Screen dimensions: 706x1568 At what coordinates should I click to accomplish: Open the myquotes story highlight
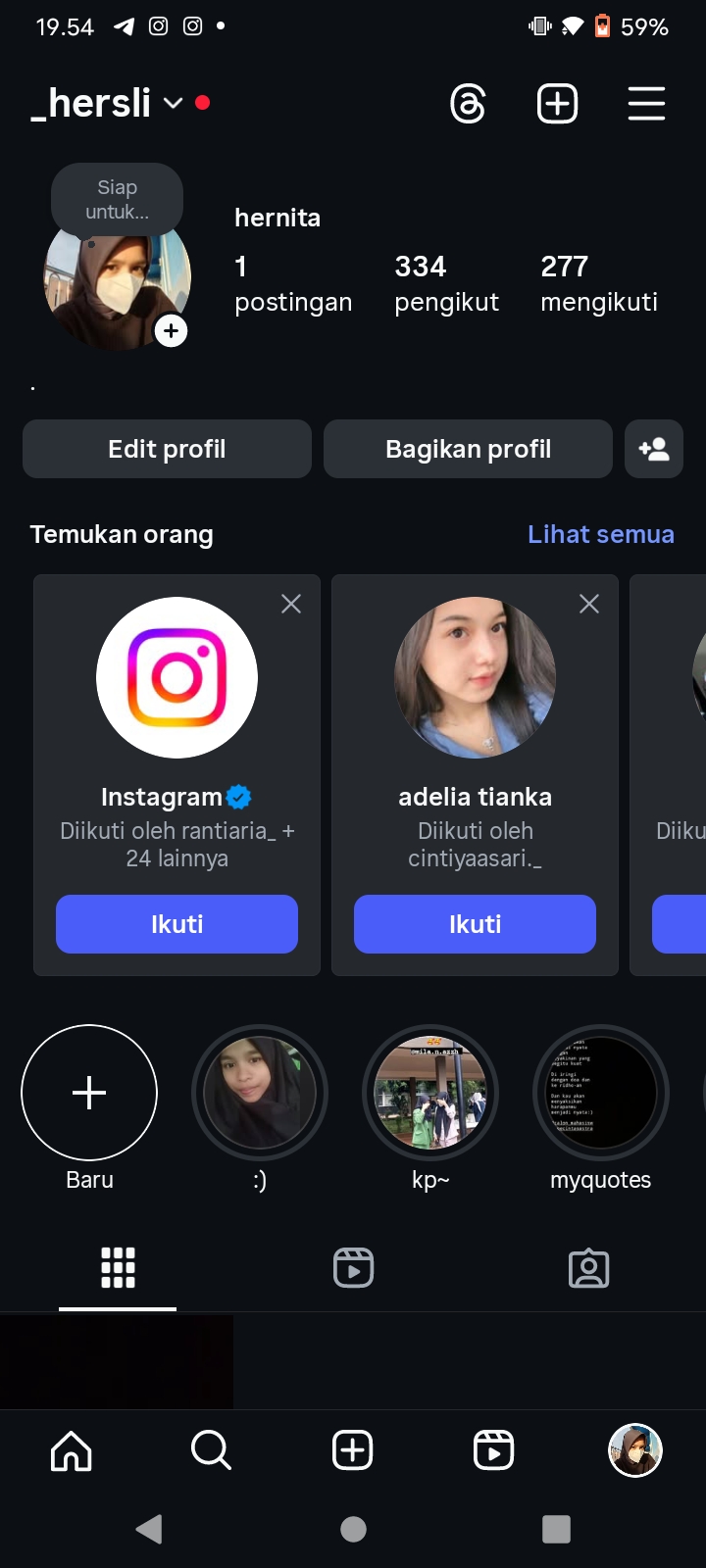click(601, 1093)
